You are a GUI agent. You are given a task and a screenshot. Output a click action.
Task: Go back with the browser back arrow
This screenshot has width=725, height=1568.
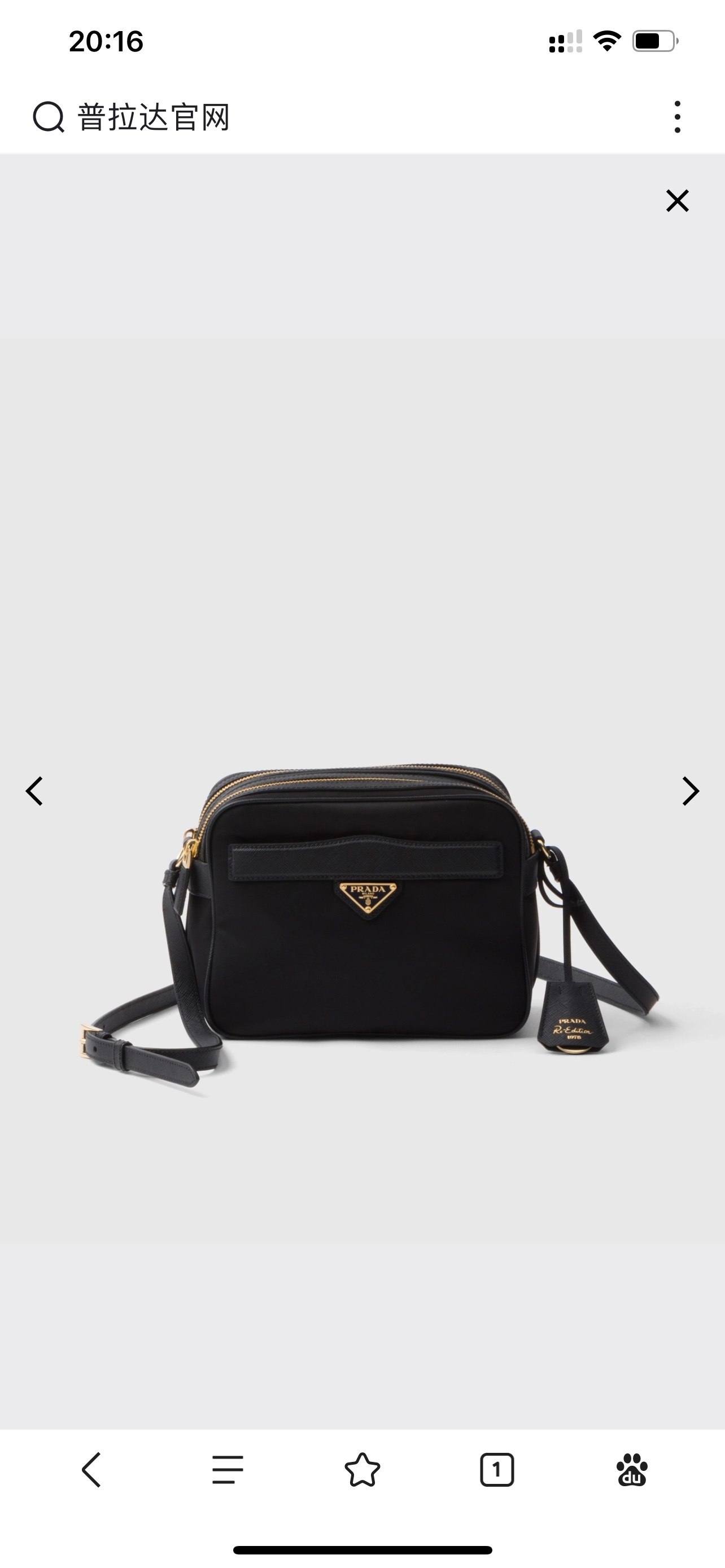click(x=92, y=1470)
